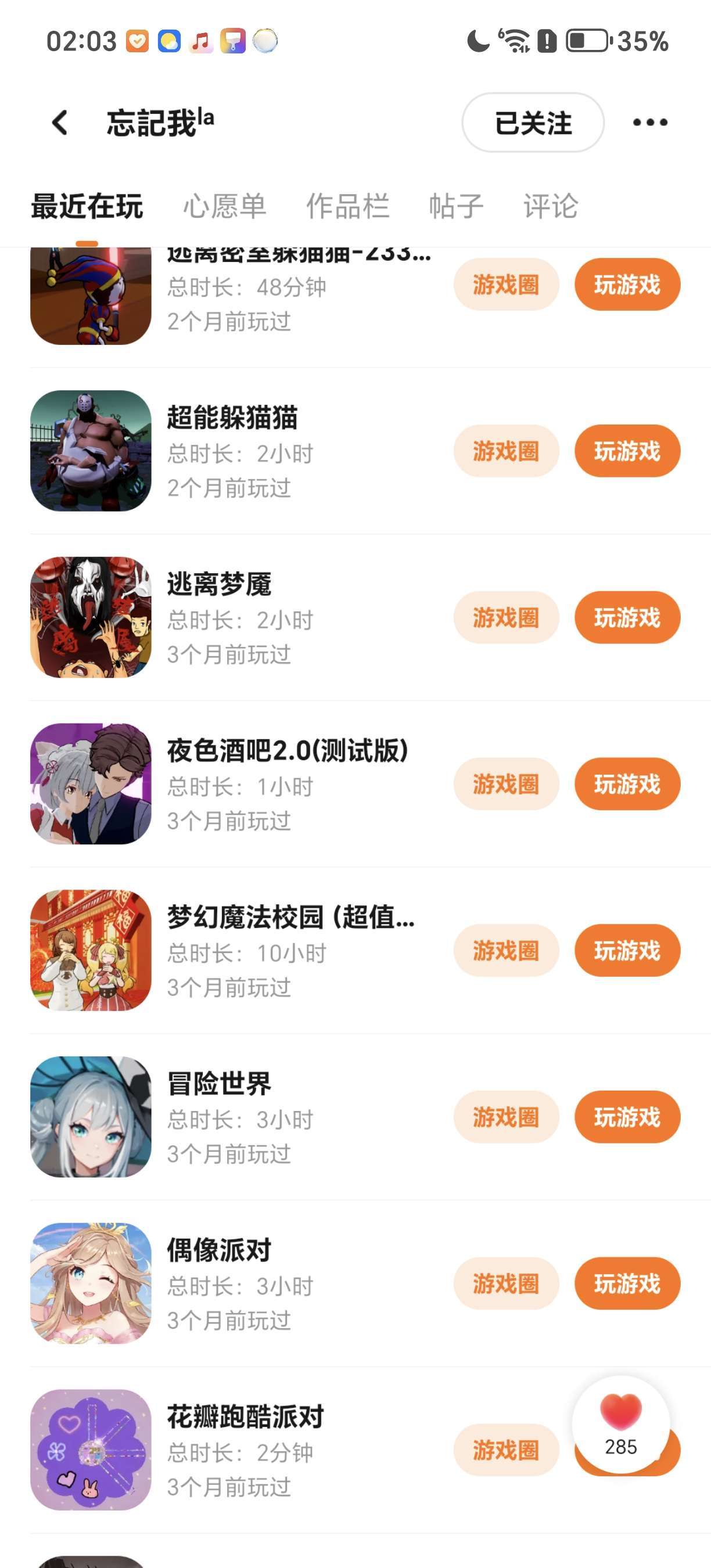The width and height of the screenshot is (711, 1568).
Task: Open the 偶像派对 game entry
Action: coord(219,1250)
